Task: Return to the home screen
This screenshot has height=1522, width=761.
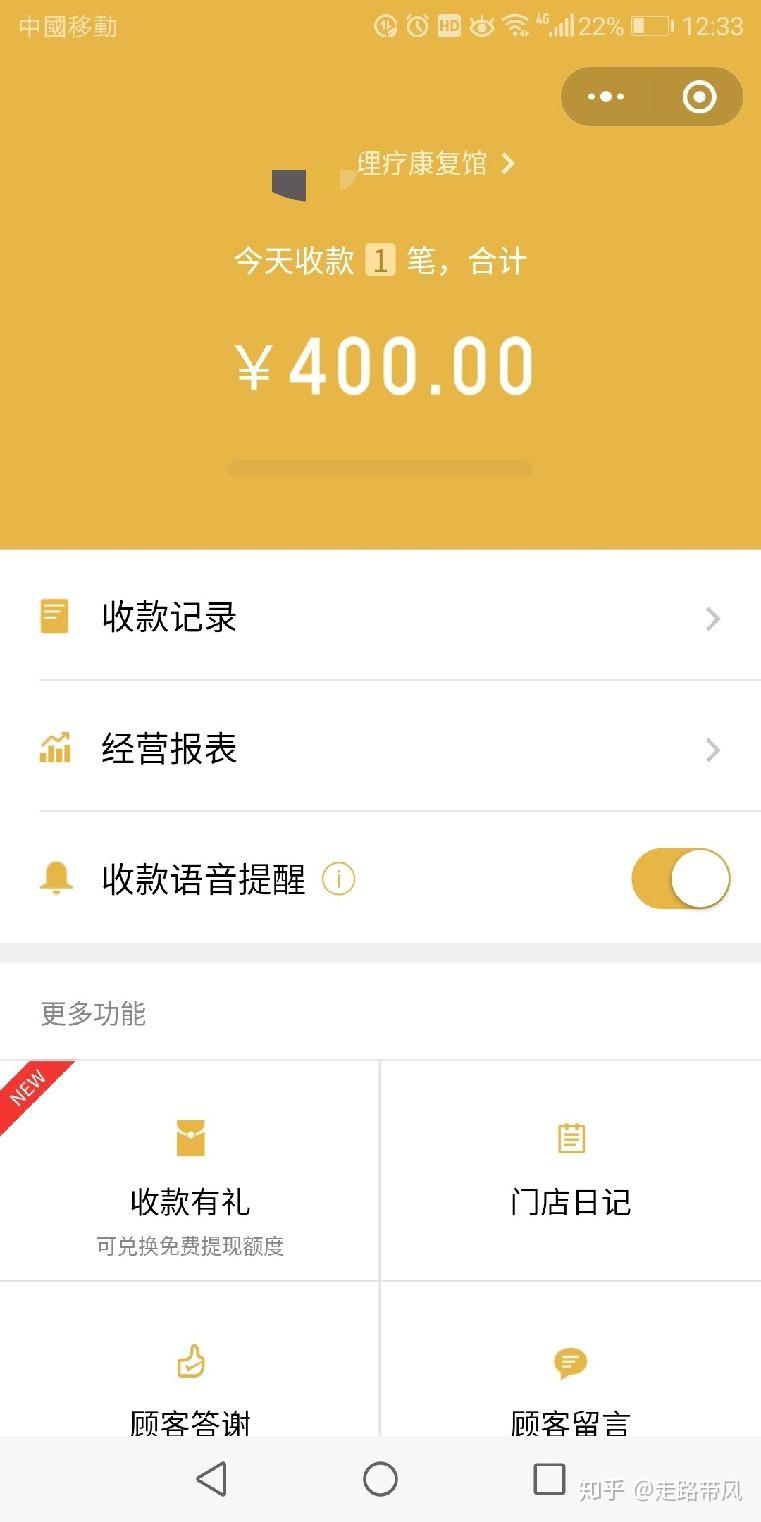Action: tap(380, 1479)
